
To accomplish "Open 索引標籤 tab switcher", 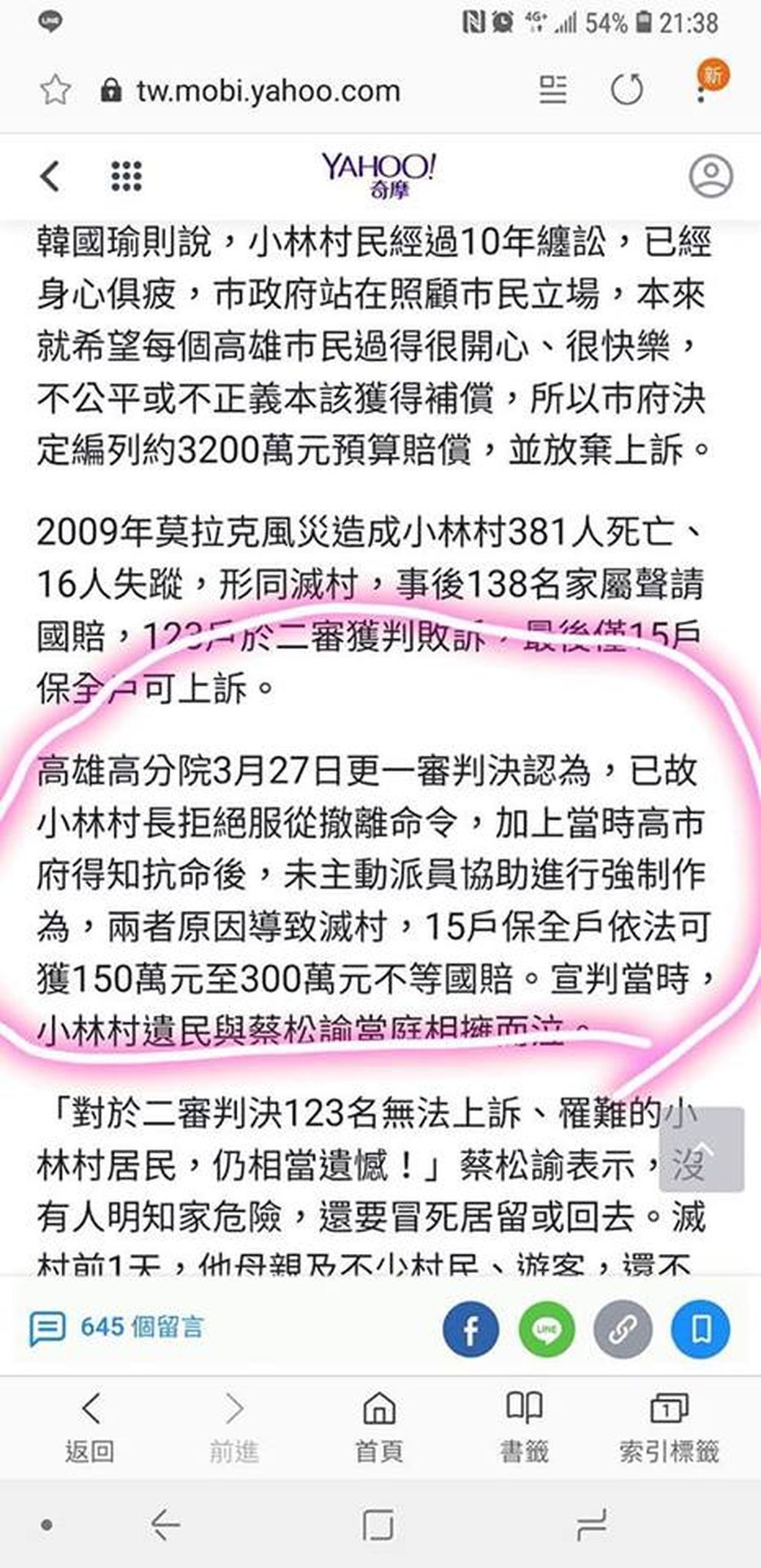I will [x=669, y=1426].
